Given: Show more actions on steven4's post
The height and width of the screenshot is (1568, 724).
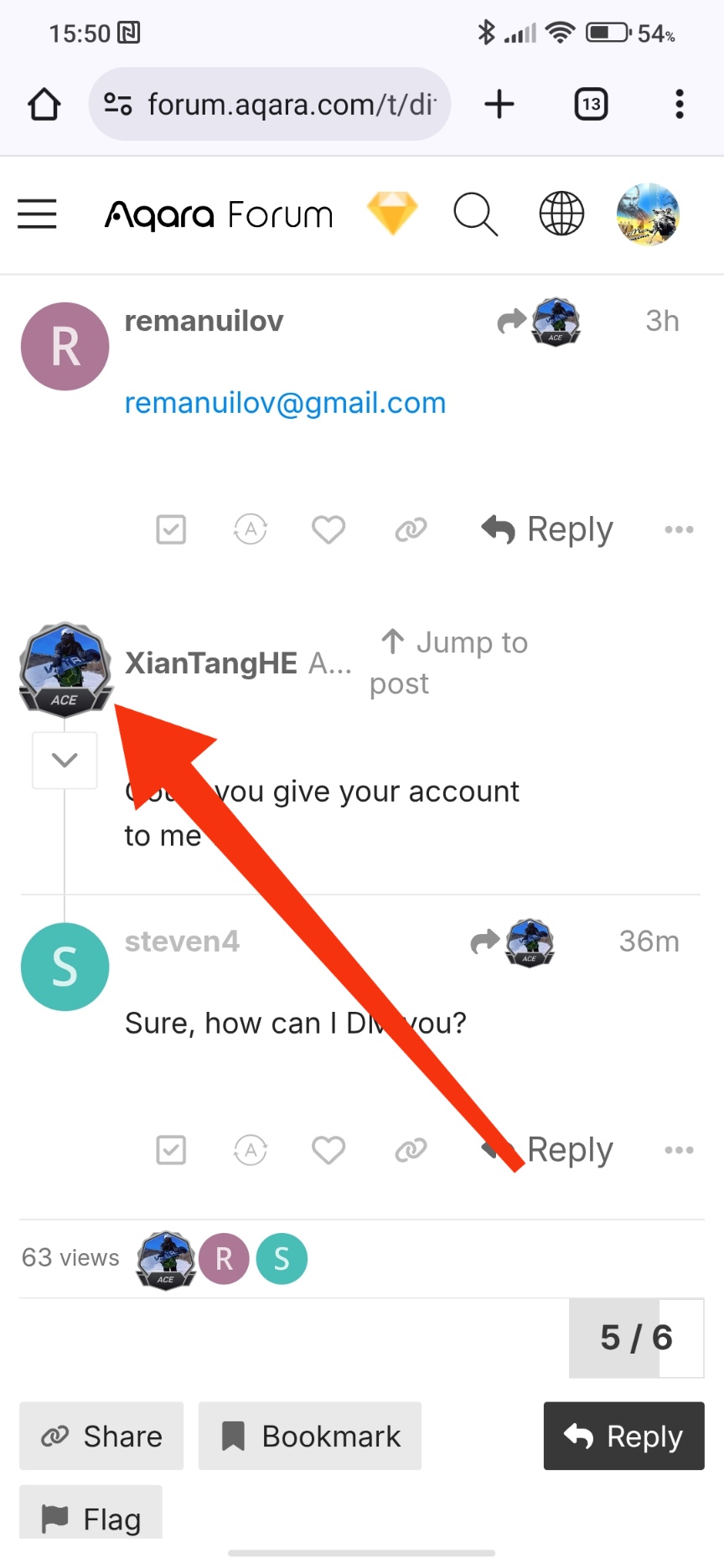Looking at the screenshot, I should click(679, 1150).
